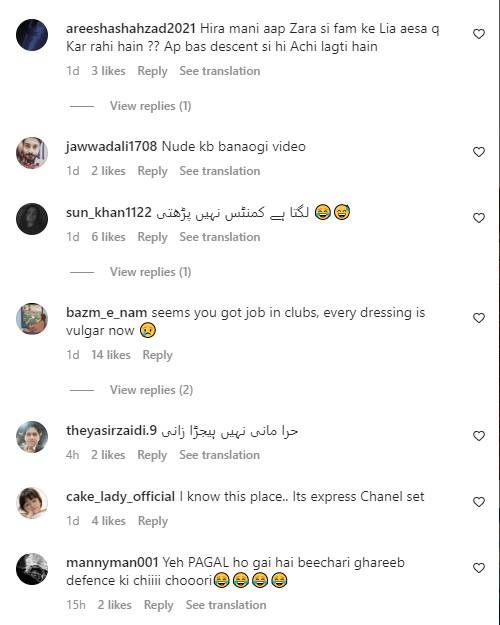Reply to cake_lady_official's comment

[x=153, y=521]
